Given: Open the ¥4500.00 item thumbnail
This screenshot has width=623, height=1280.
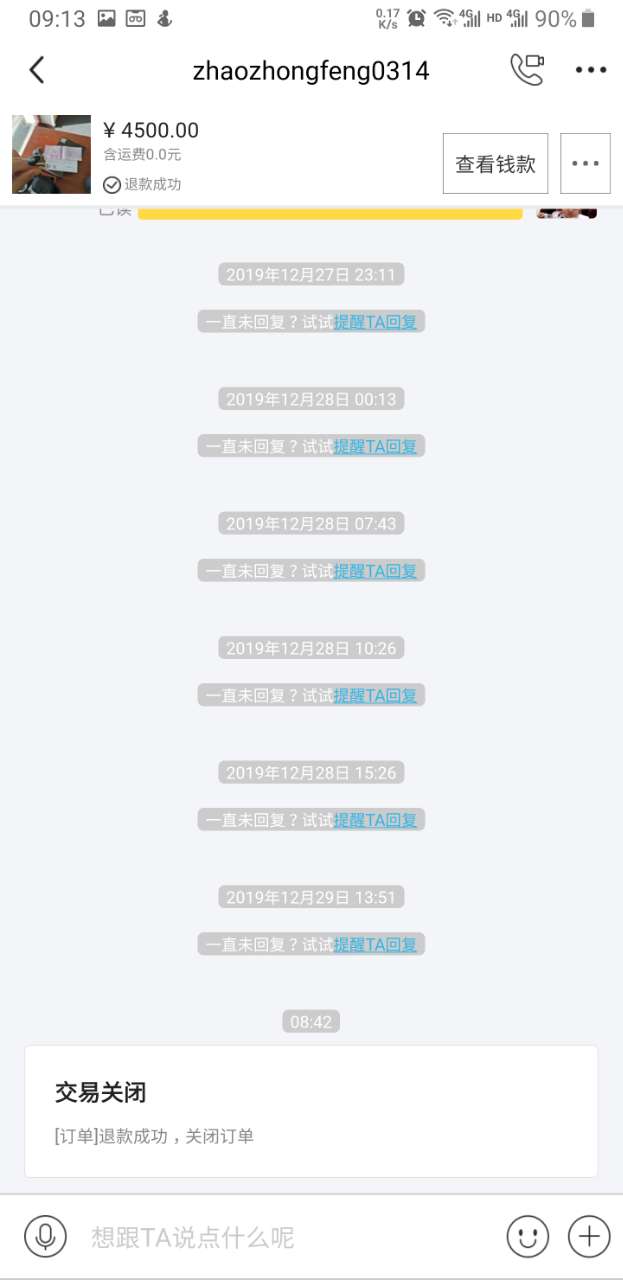Looking at the screenshot, I should (51, 154).
